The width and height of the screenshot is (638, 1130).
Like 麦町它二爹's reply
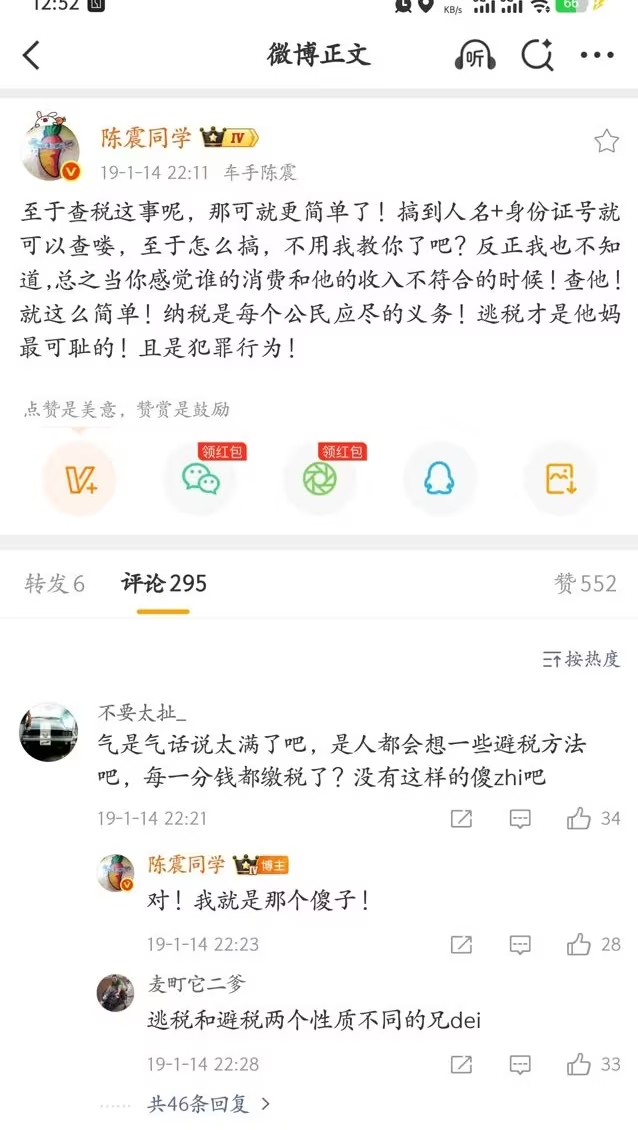[580, 1065]
